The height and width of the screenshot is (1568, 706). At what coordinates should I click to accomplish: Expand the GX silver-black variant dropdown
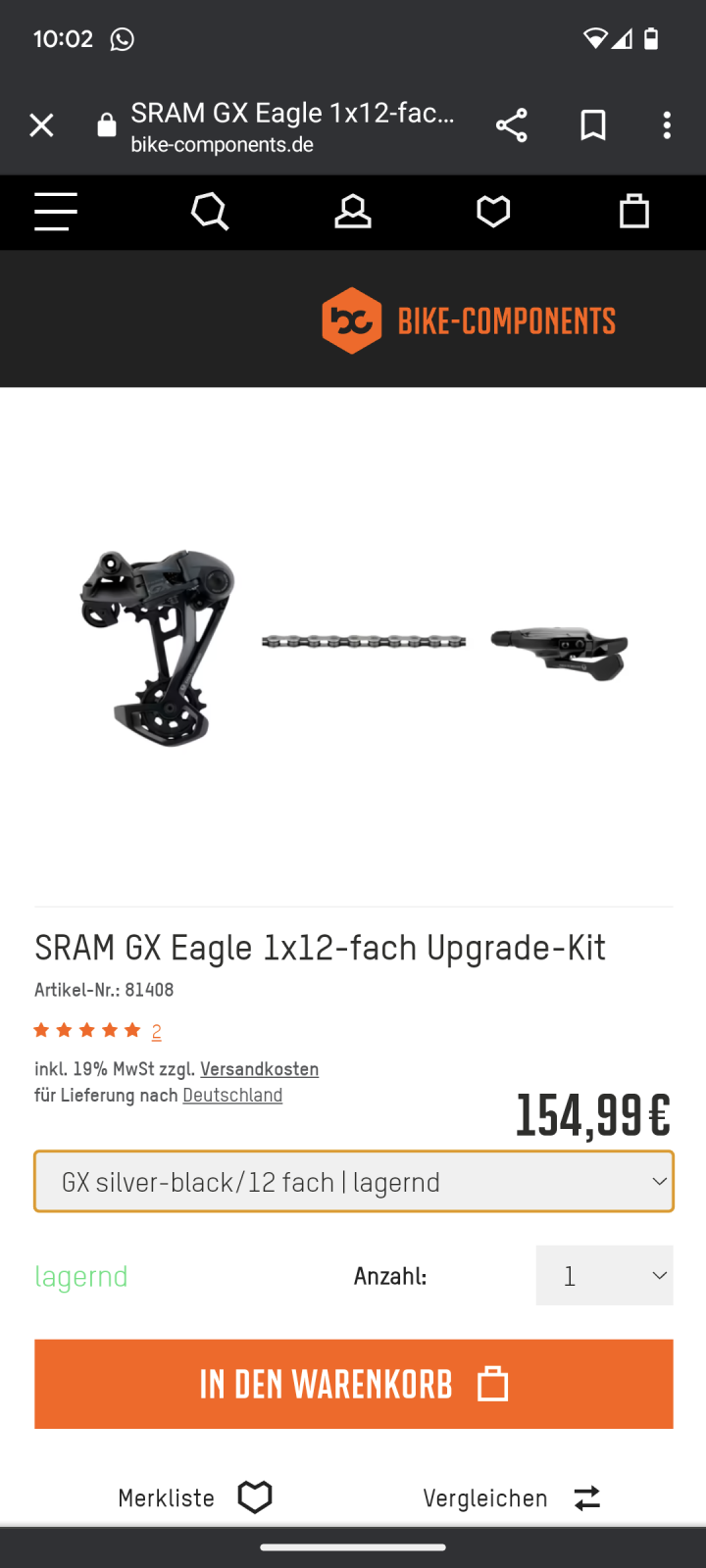(353, 1182)
